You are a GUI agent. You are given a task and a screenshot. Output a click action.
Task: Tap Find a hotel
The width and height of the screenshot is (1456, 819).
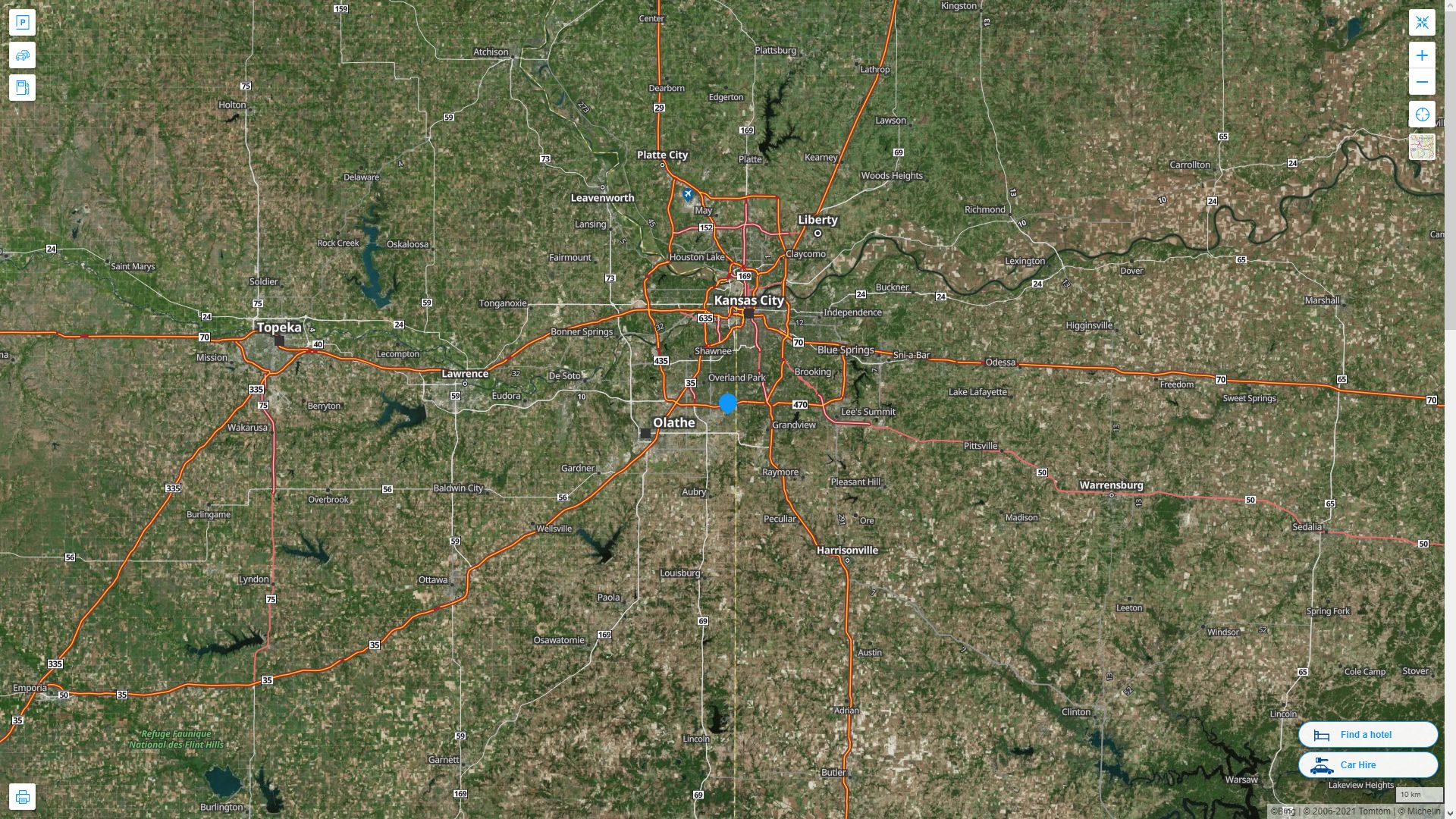pos(1367,734)
